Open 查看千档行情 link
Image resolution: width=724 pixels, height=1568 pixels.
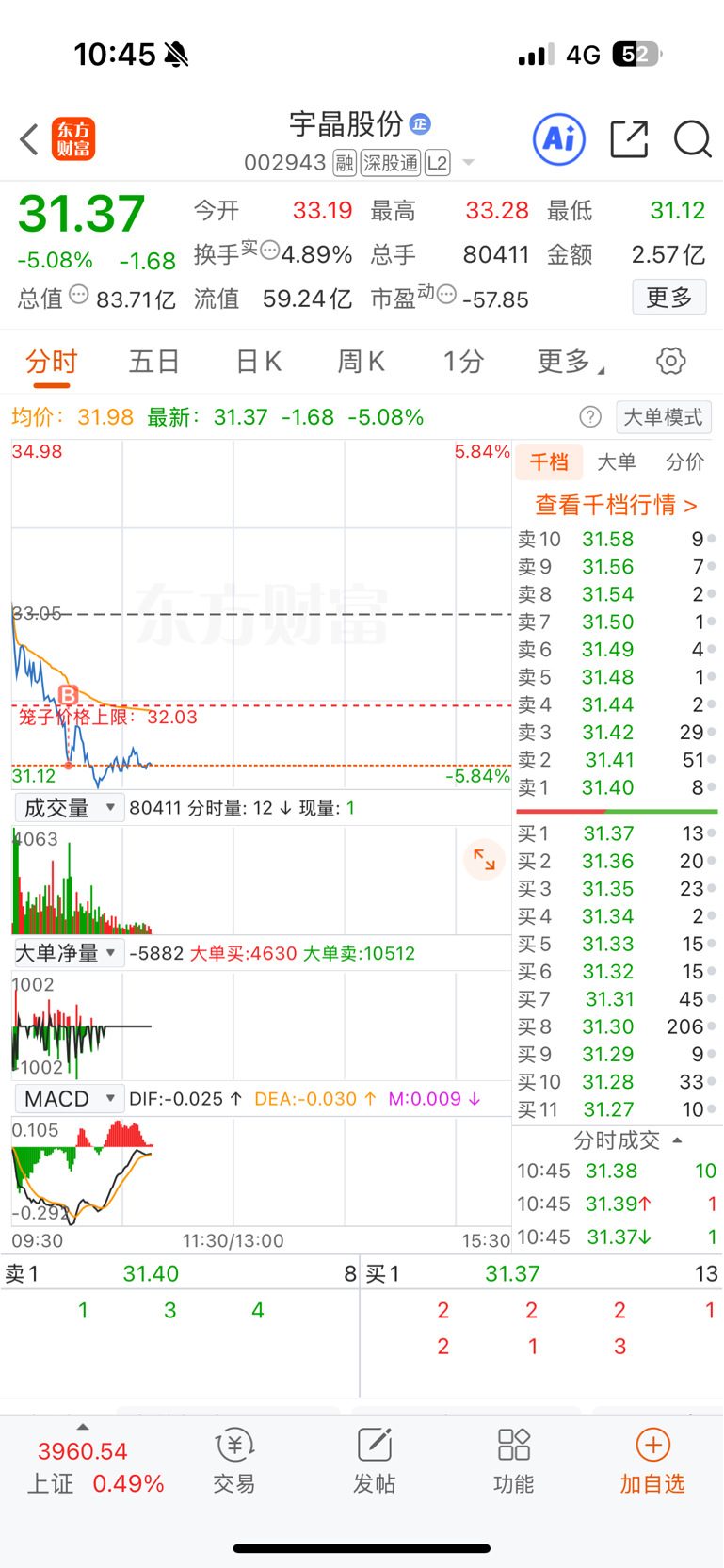[x=617, y=505]
